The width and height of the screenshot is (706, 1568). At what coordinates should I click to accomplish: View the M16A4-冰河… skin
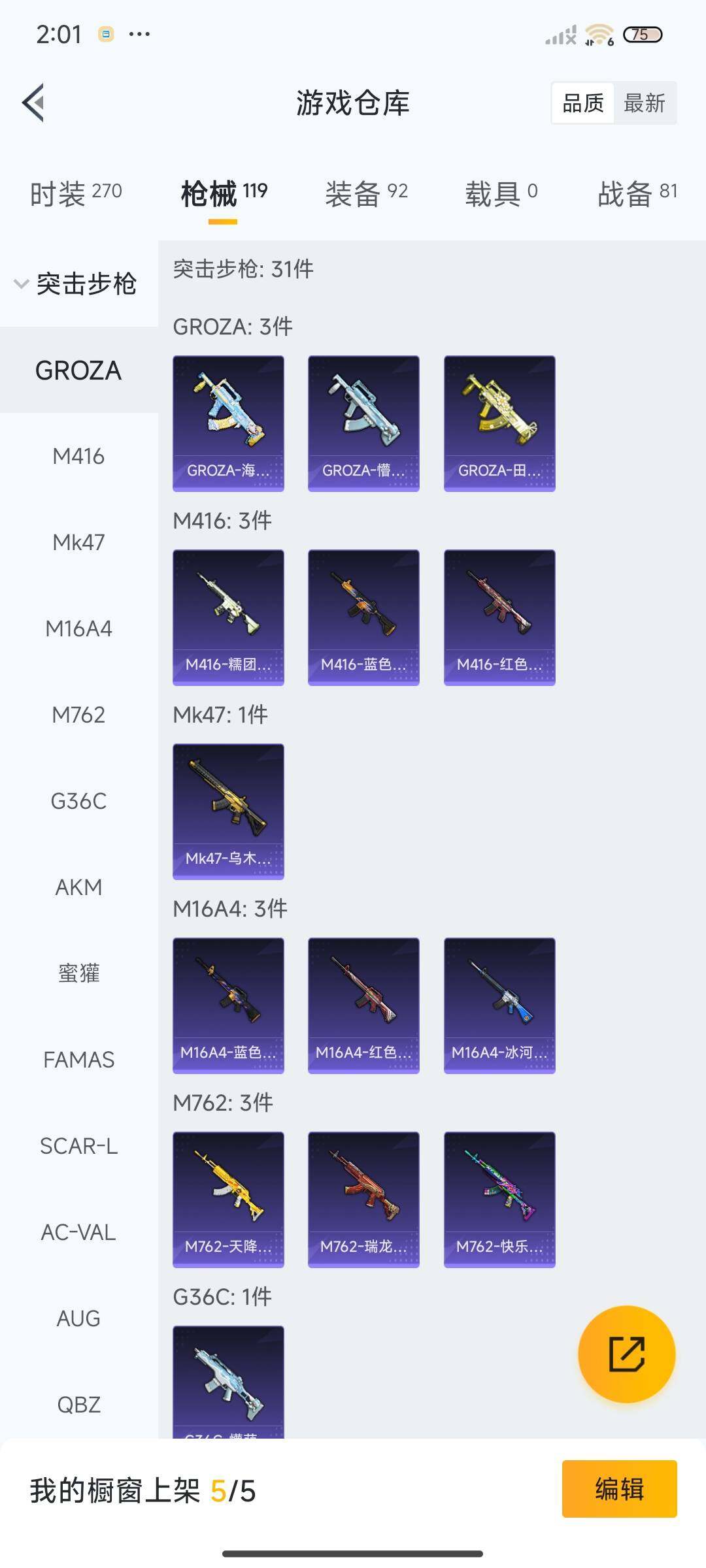pyautogui.click(x=499, y=1005)
